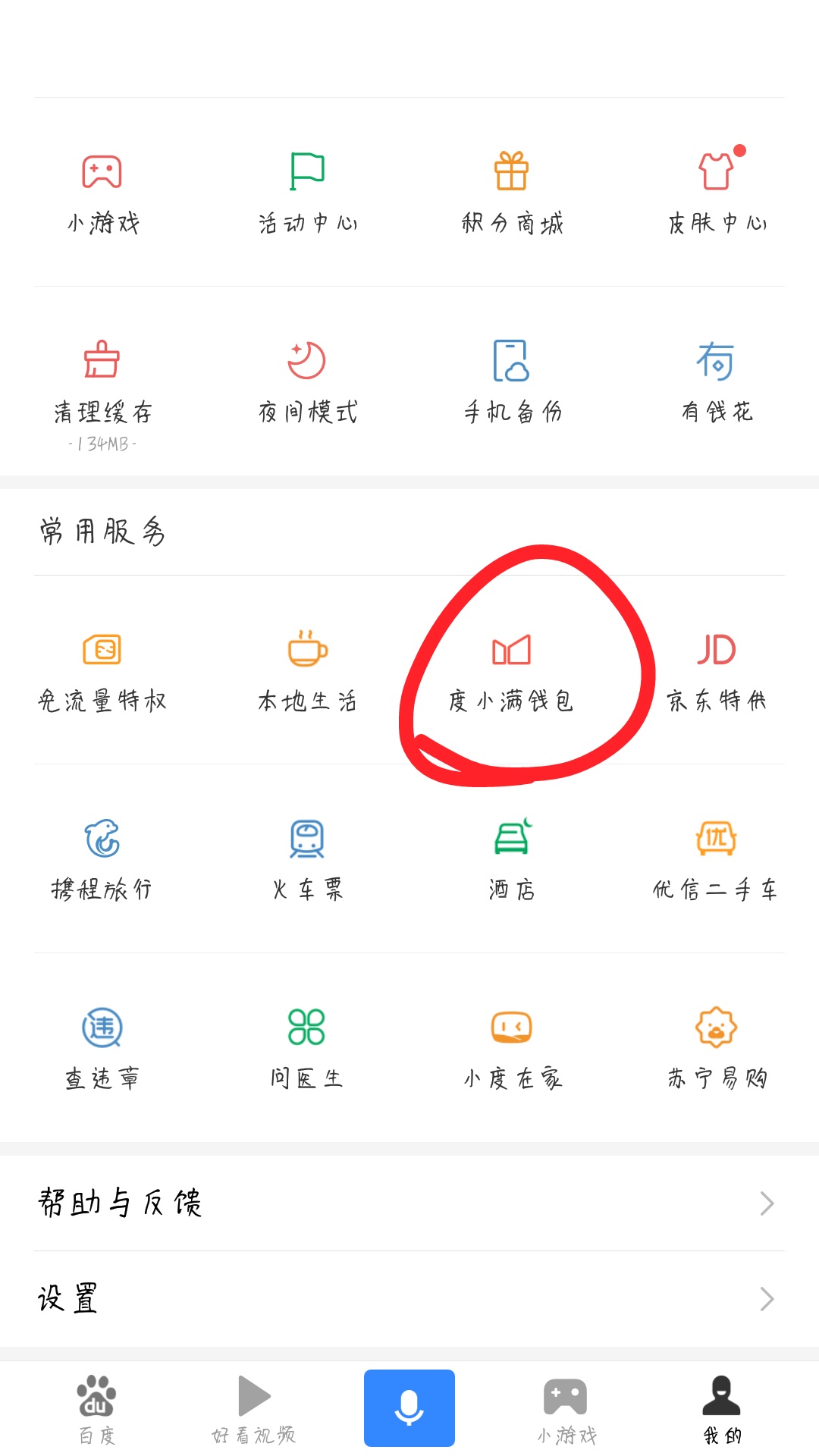
Task: Open 设置
Action: coord(409,1298)
